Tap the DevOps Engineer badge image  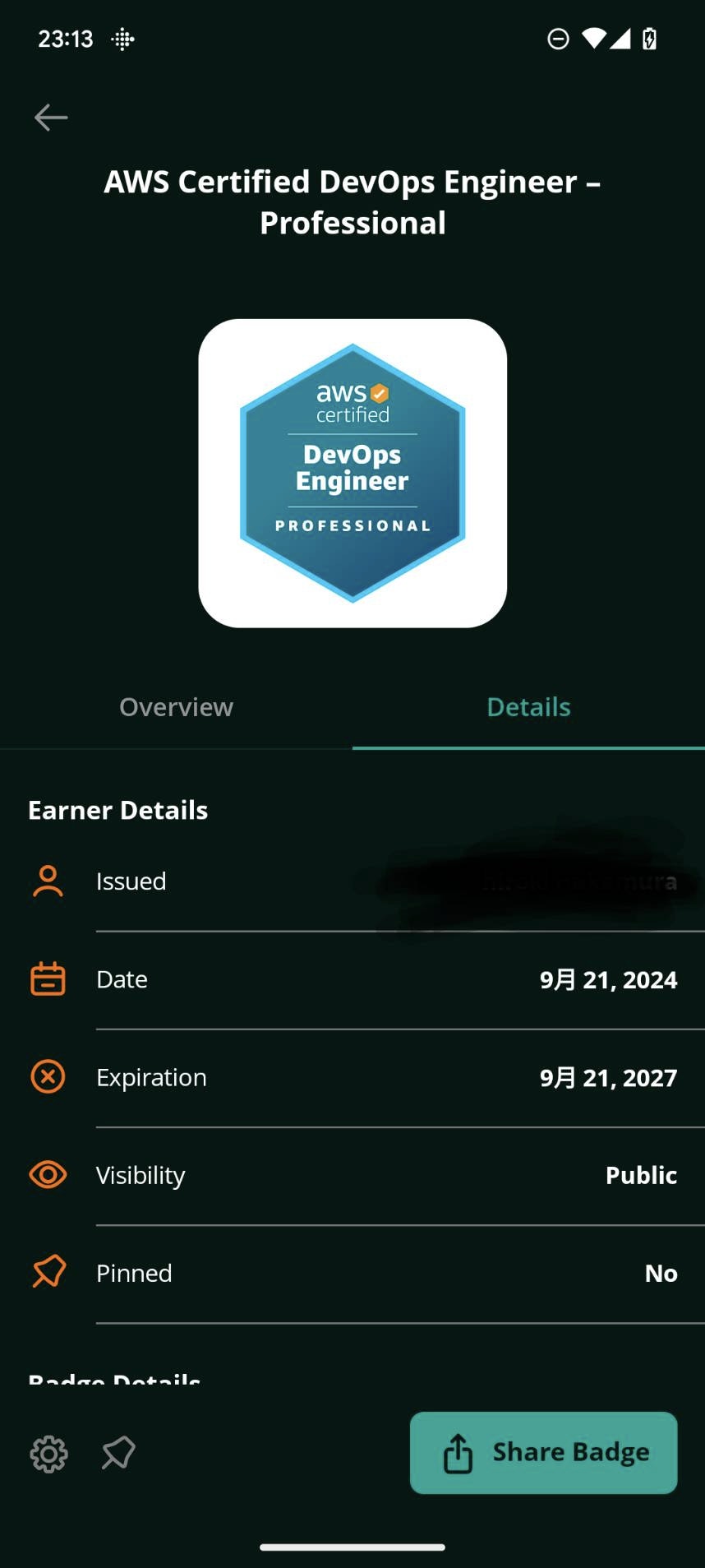pos(352,472)
